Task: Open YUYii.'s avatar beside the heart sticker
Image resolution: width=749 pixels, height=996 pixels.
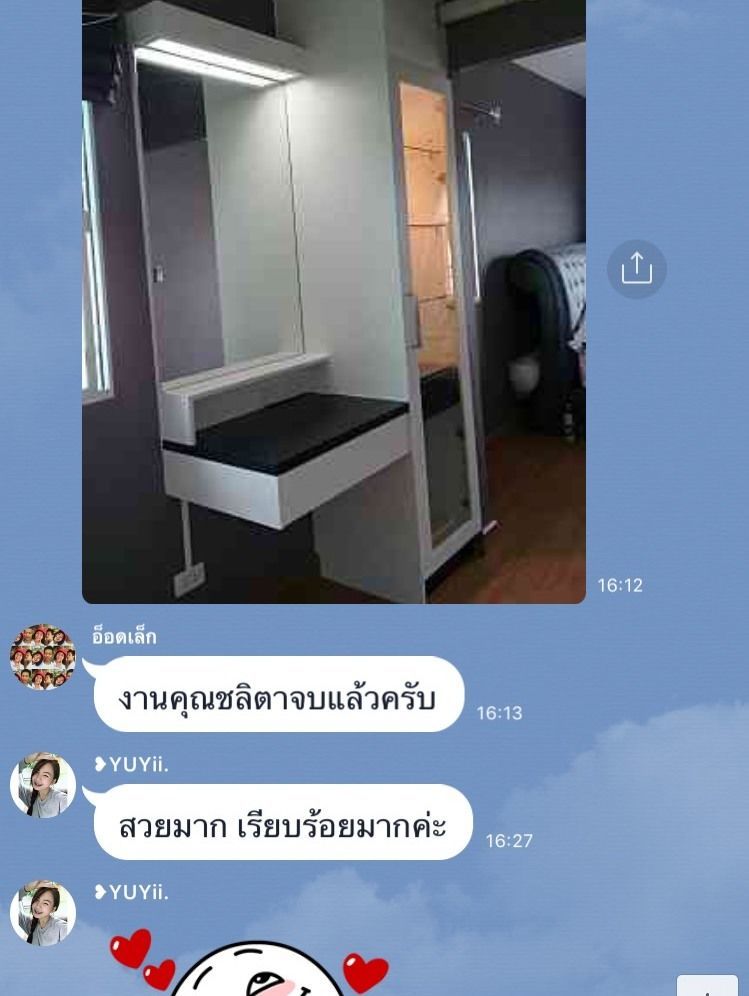Action: (43, 913)
